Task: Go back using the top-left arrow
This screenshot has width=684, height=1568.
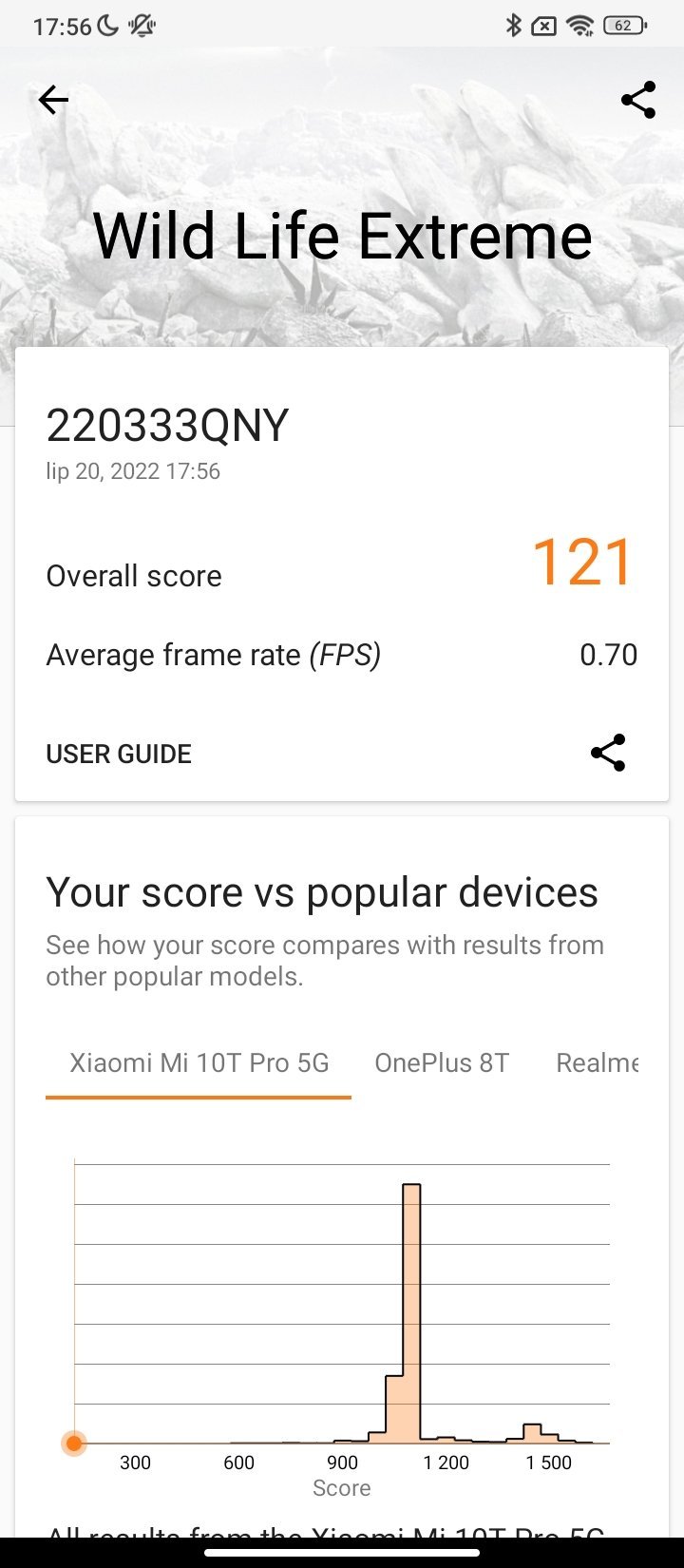Action: [53, 100]
